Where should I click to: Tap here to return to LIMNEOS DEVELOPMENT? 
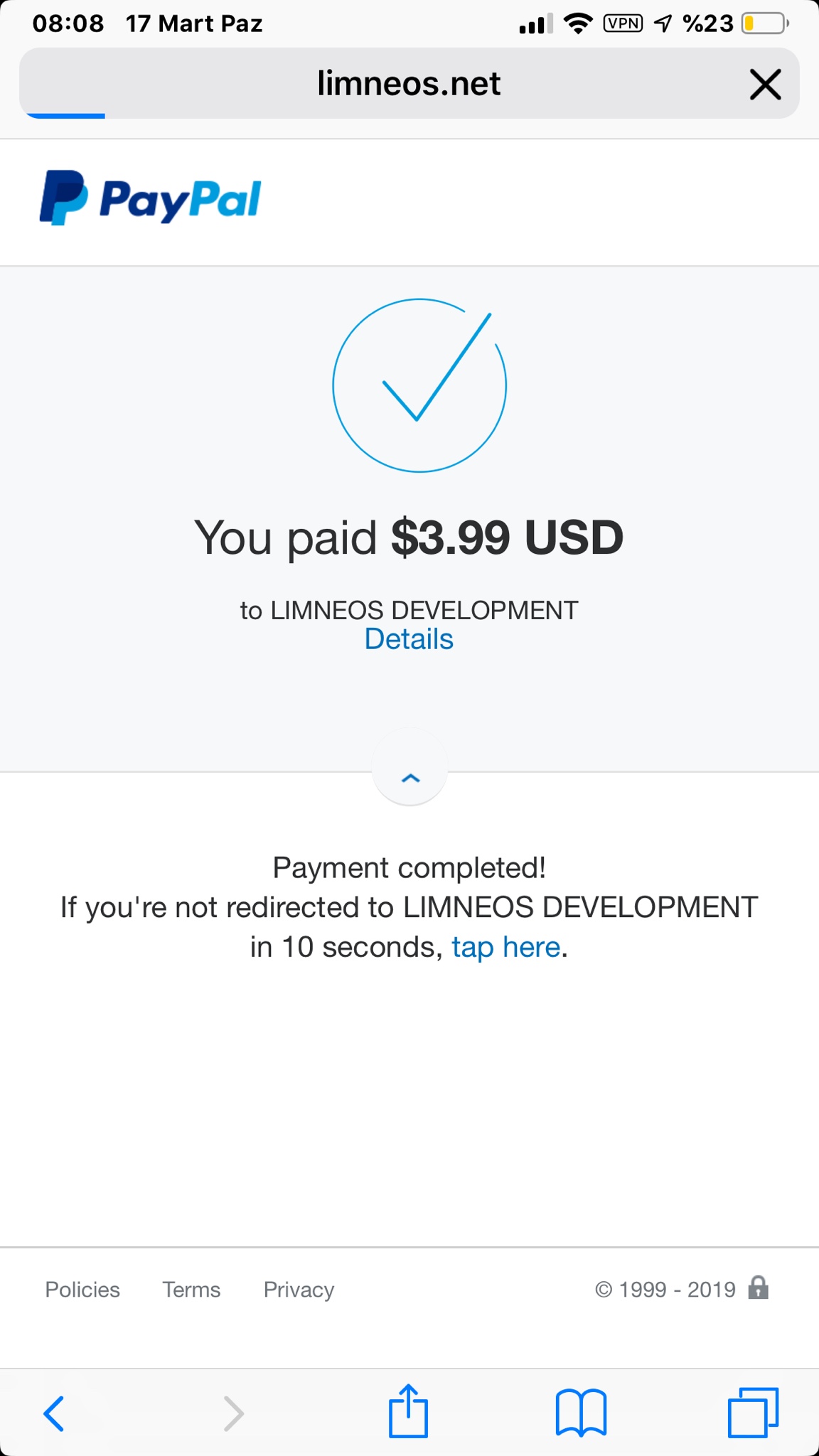tap(505, 947)
